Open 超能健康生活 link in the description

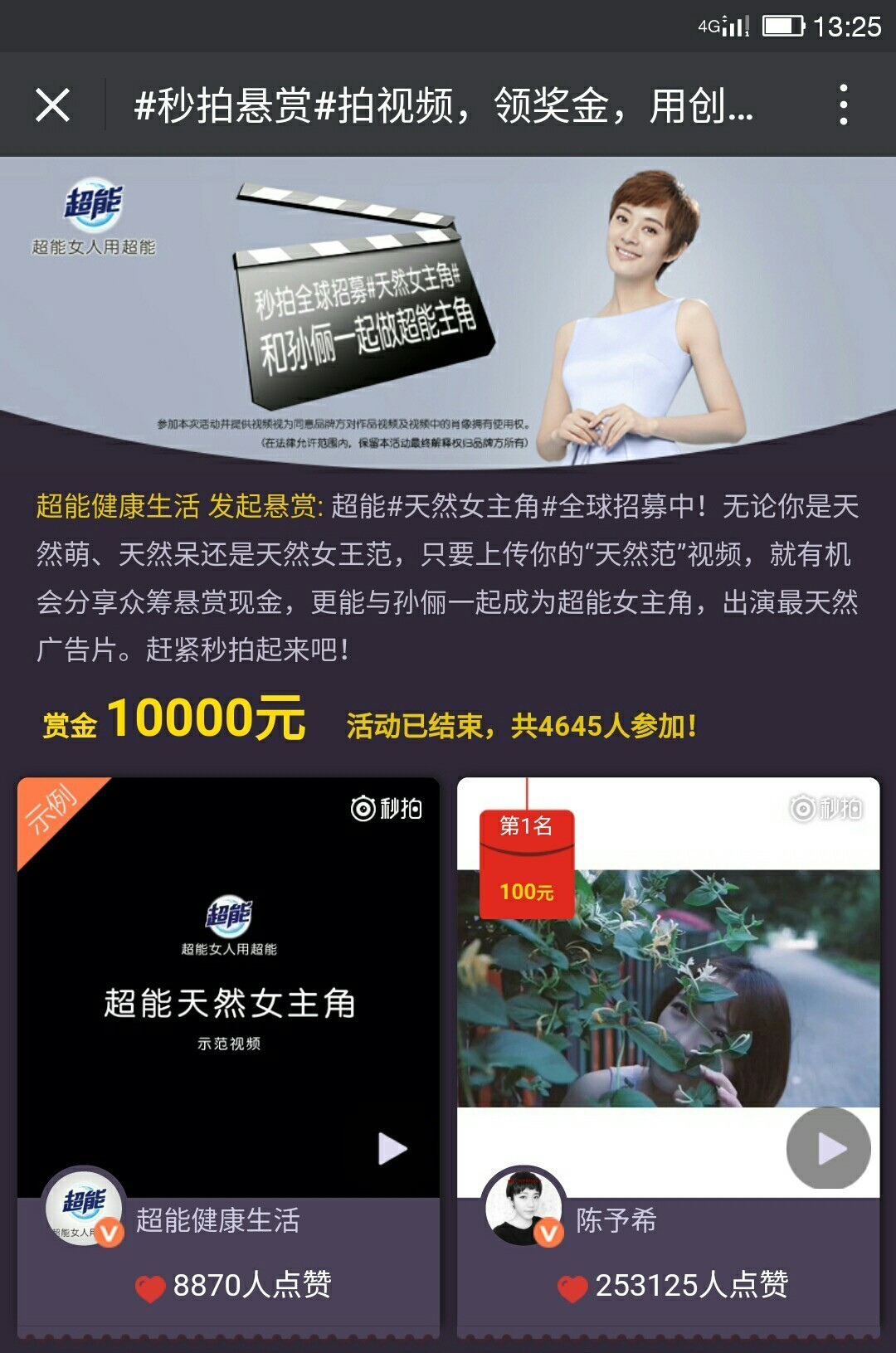pos(118,506)
